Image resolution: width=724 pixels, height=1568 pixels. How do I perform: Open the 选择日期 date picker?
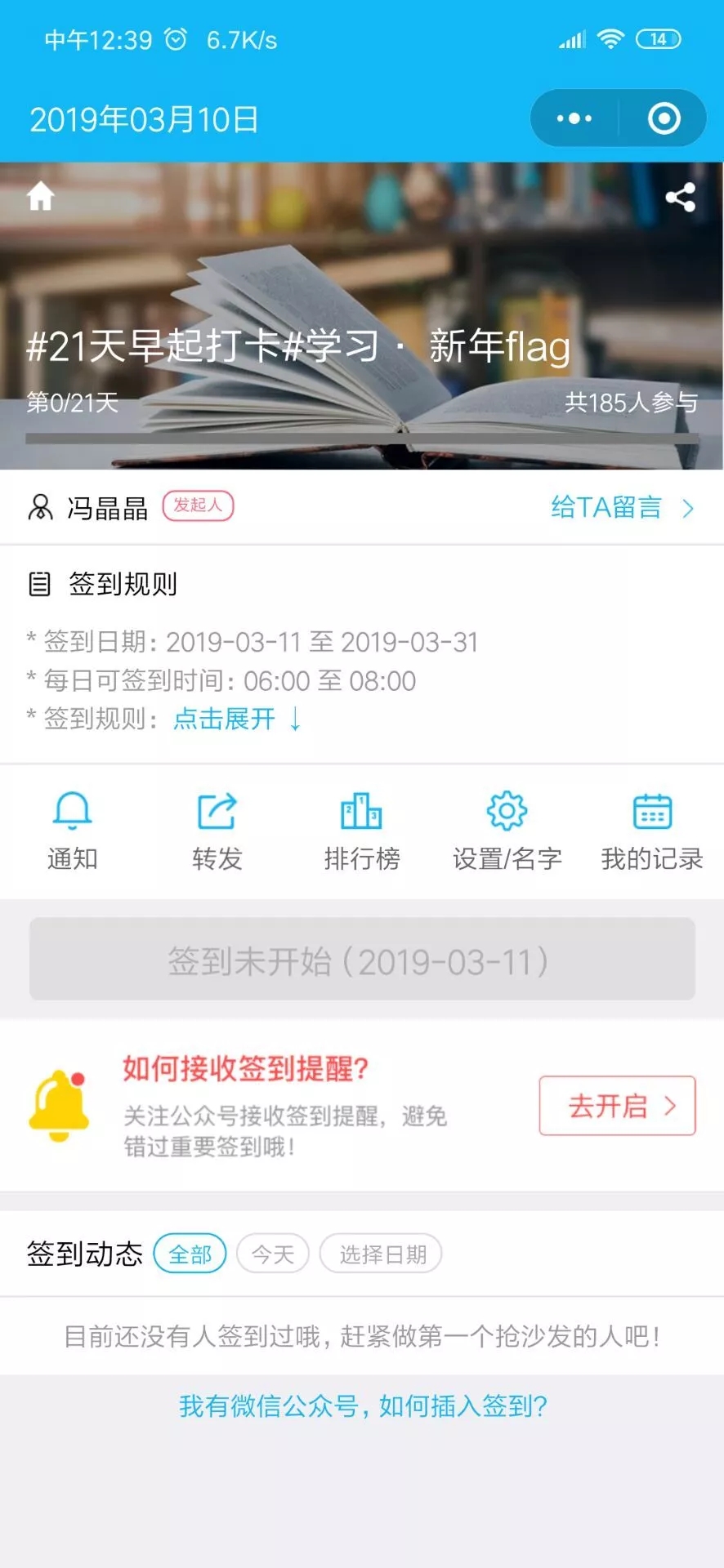pyautogui.click(x=381, y=1254)
